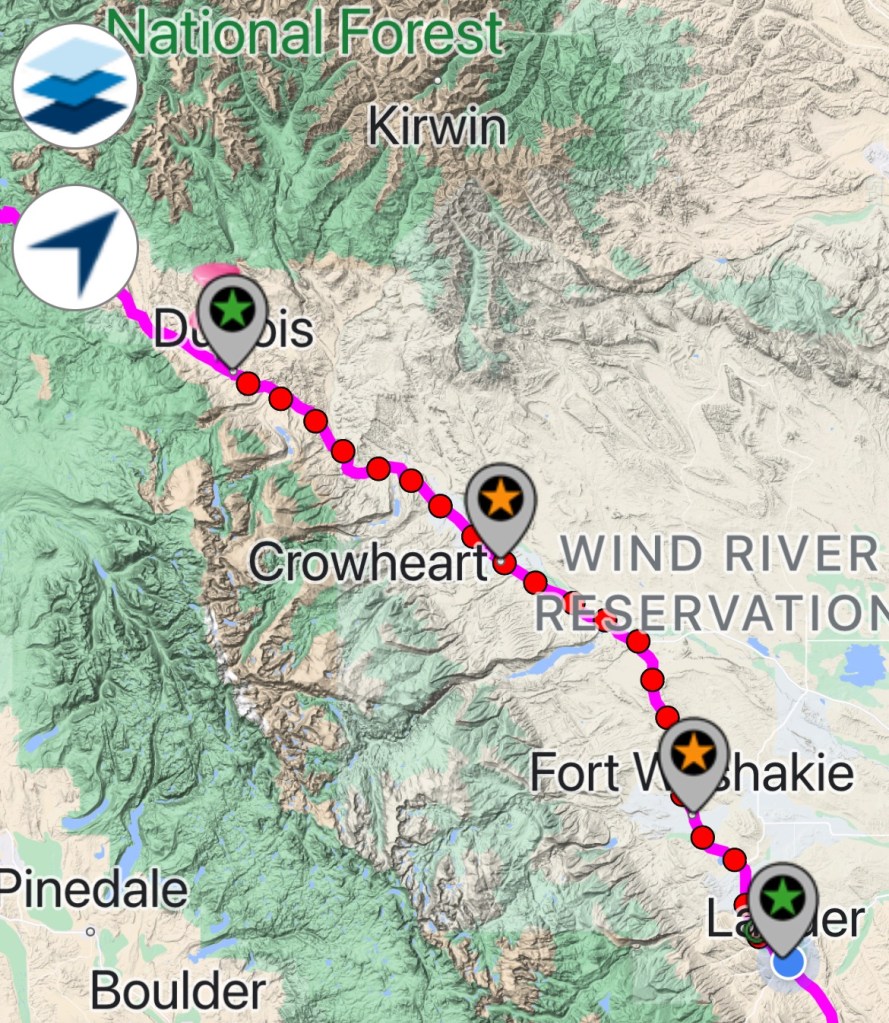Select the orange star pin at Crowheart

point(501,498)
